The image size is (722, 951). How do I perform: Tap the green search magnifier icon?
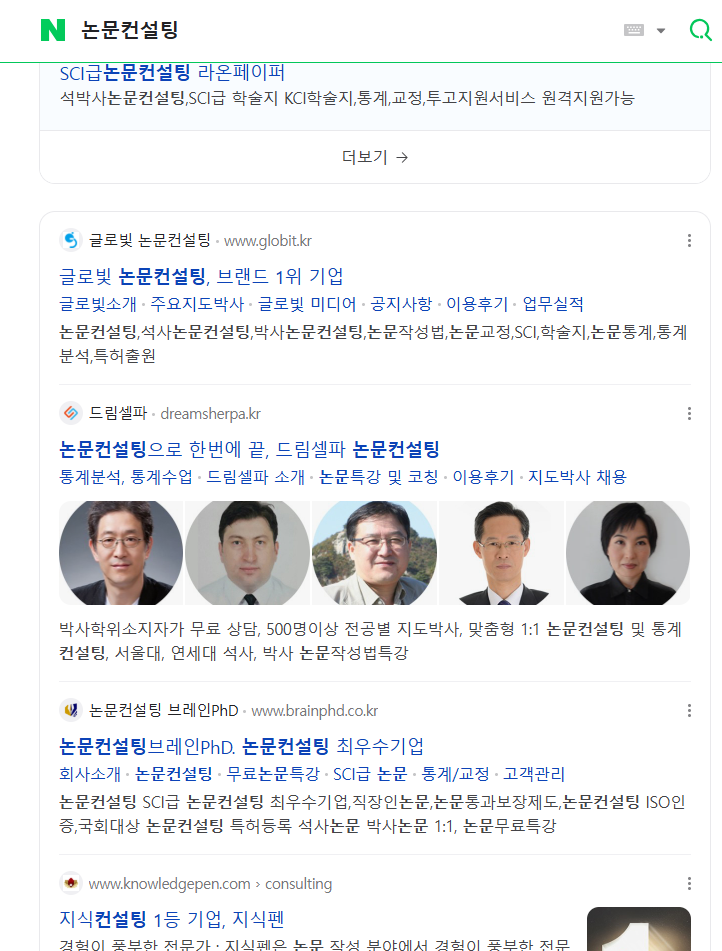coord(700,30)
